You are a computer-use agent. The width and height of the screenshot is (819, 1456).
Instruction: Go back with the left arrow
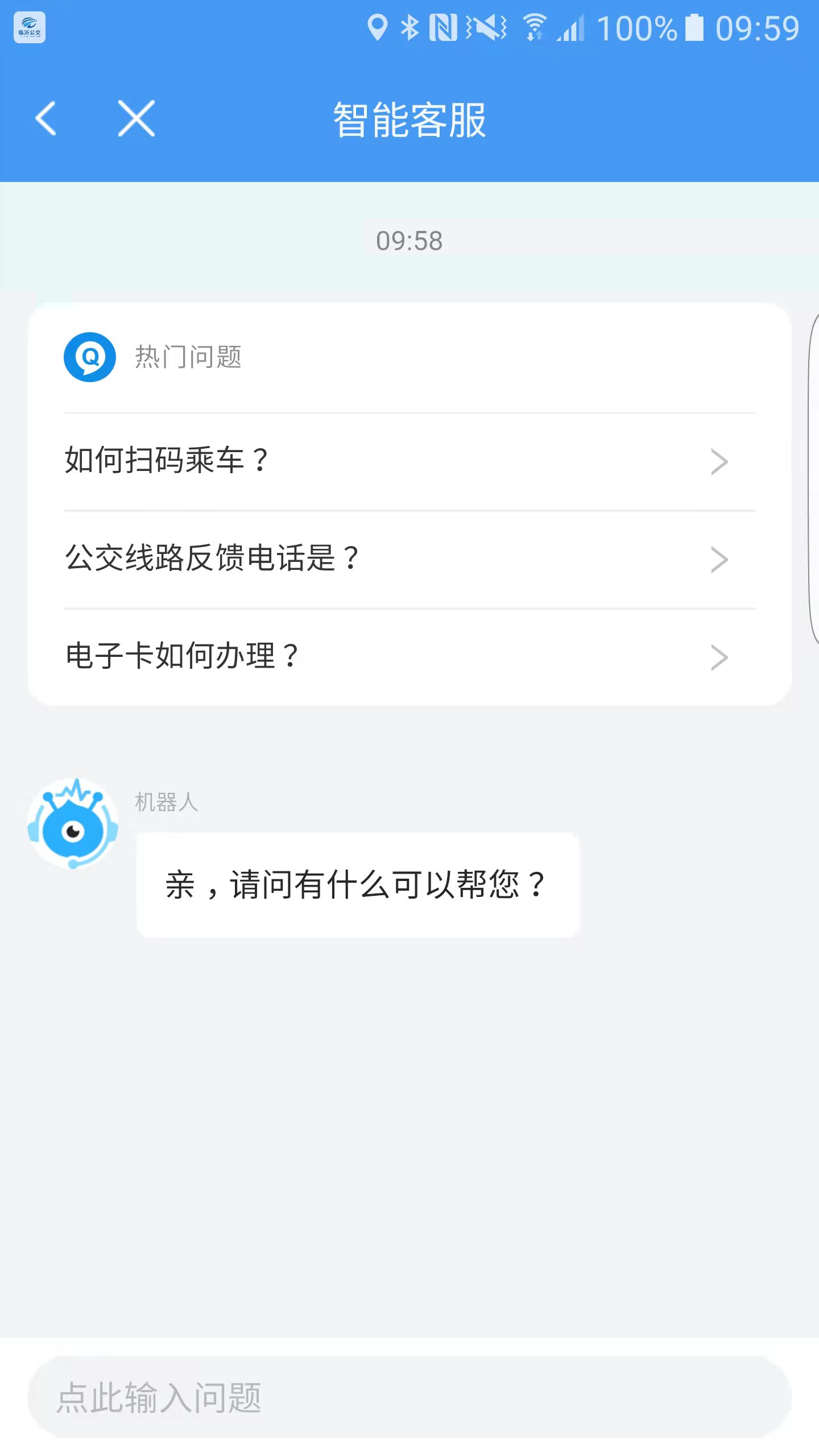(x=45, y=119)
